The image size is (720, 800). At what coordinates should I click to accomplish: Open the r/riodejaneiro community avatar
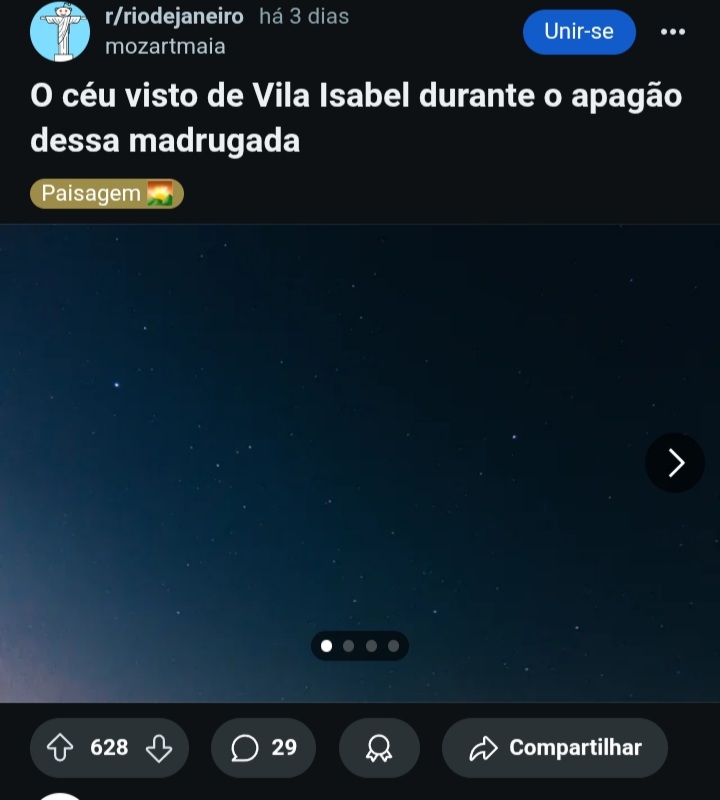60,32
